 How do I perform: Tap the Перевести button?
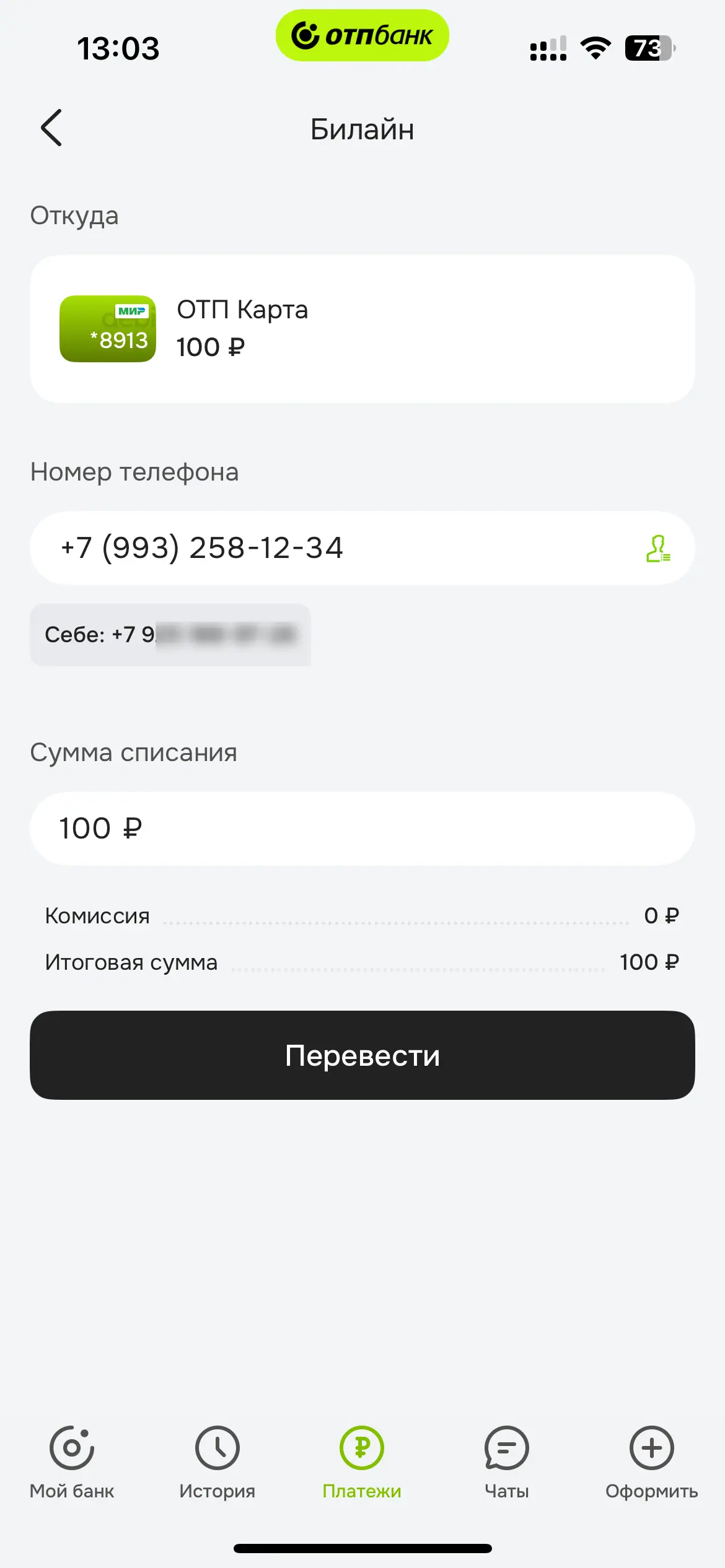point(362,1055)
